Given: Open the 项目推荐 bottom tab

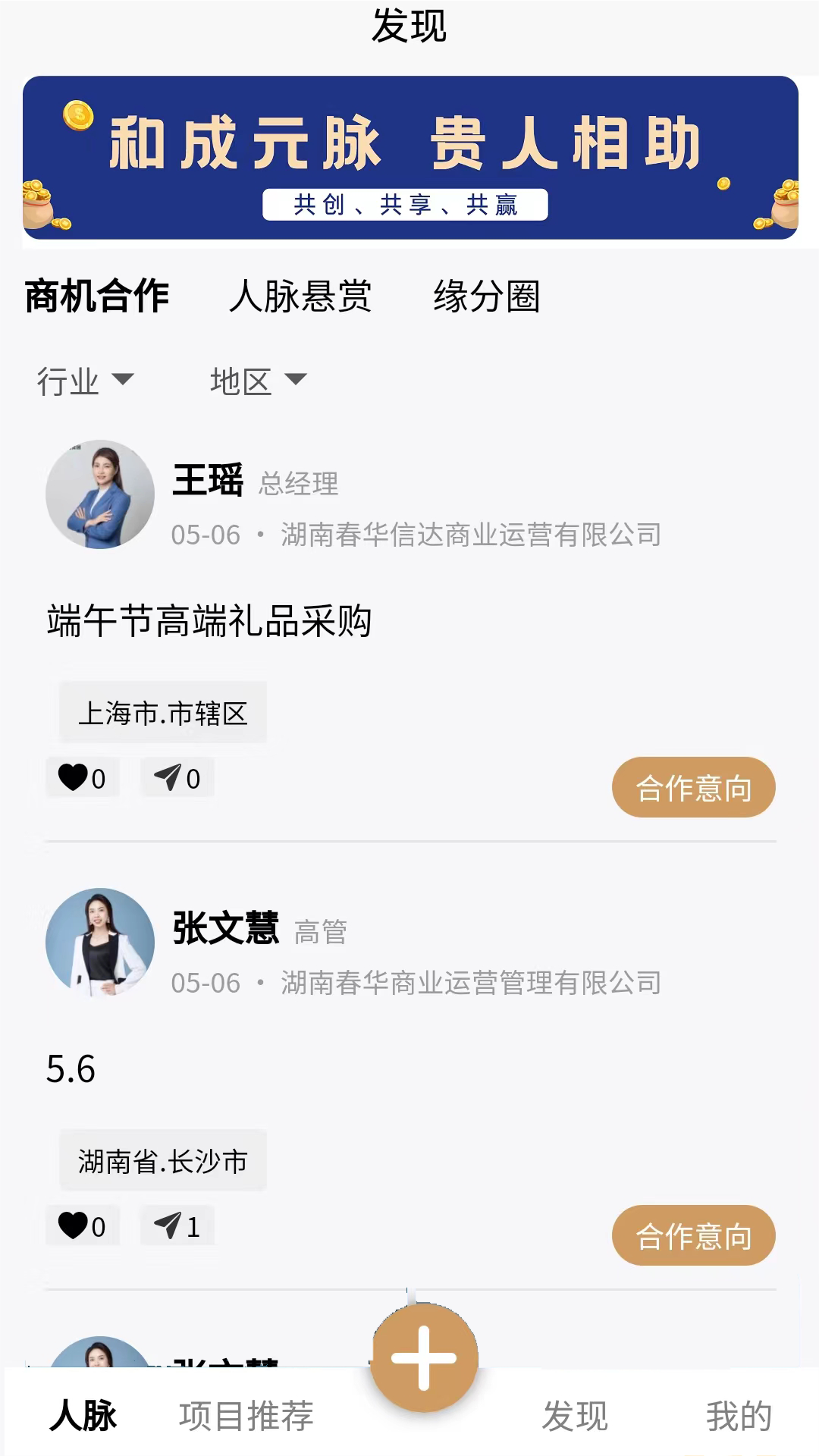Looking at the screenshot, I should [x=246, y=1416].
